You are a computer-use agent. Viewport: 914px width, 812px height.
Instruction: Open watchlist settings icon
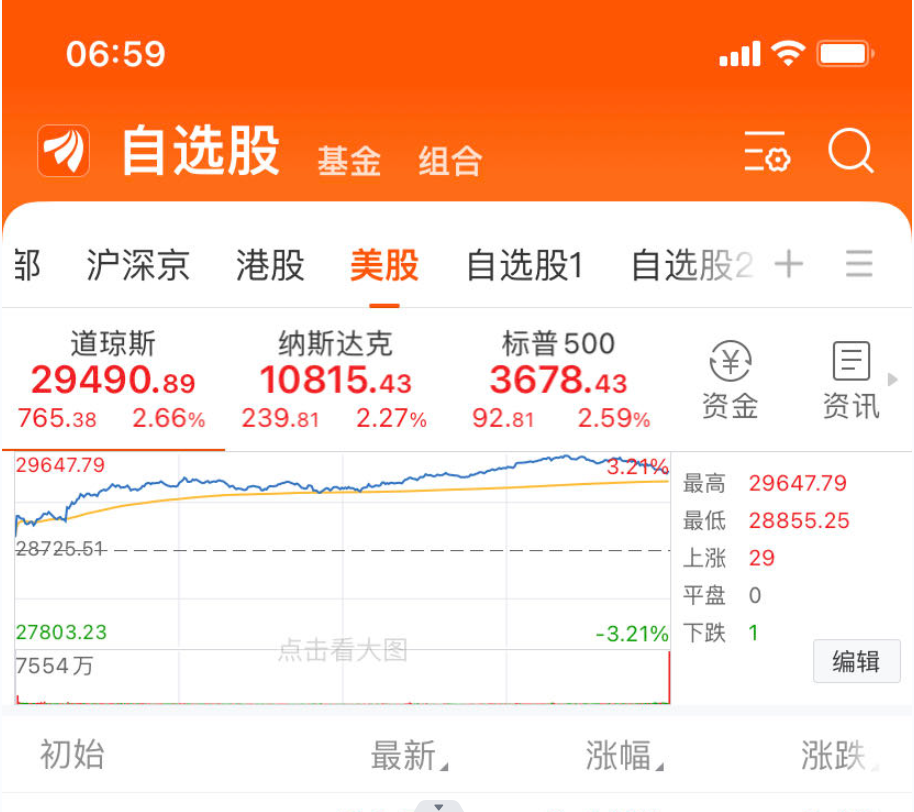click(767, 153)
